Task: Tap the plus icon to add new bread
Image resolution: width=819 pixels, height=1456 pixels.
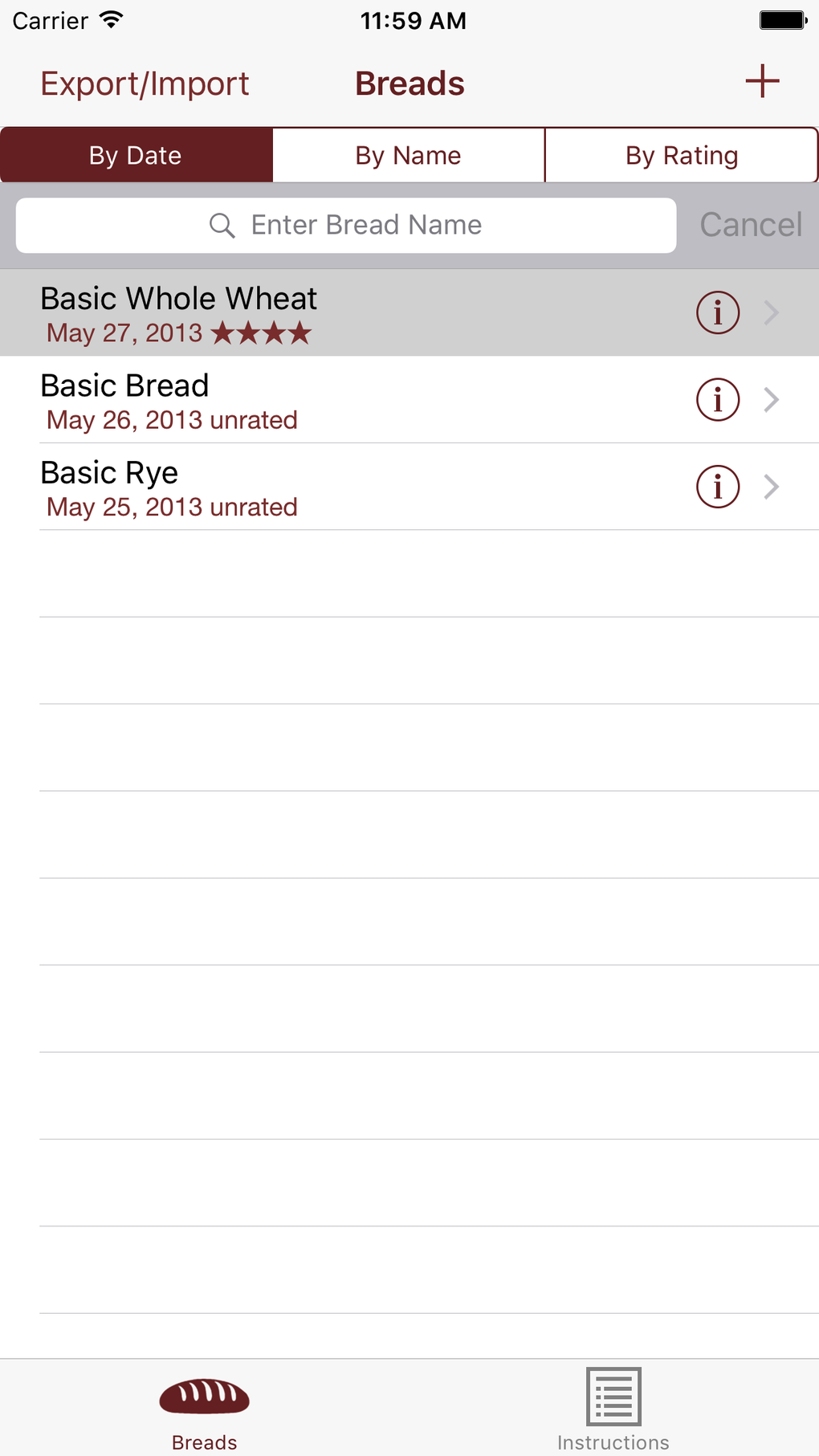Action: pyautogui.click(x=762, y=81)
